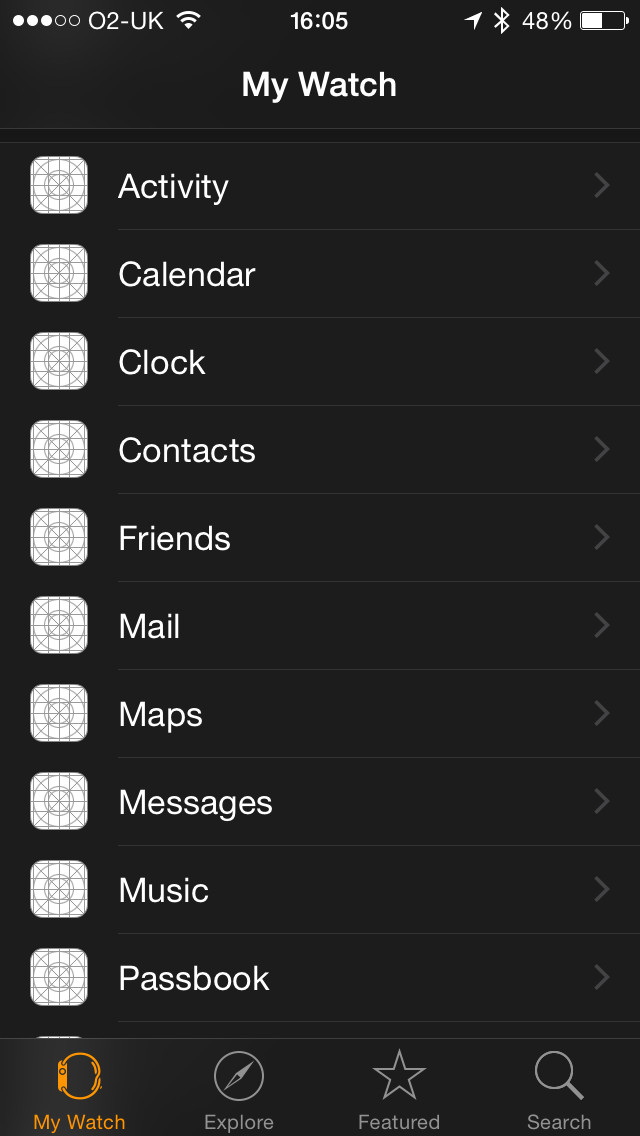Open the Activity settings row

[320, 186]
